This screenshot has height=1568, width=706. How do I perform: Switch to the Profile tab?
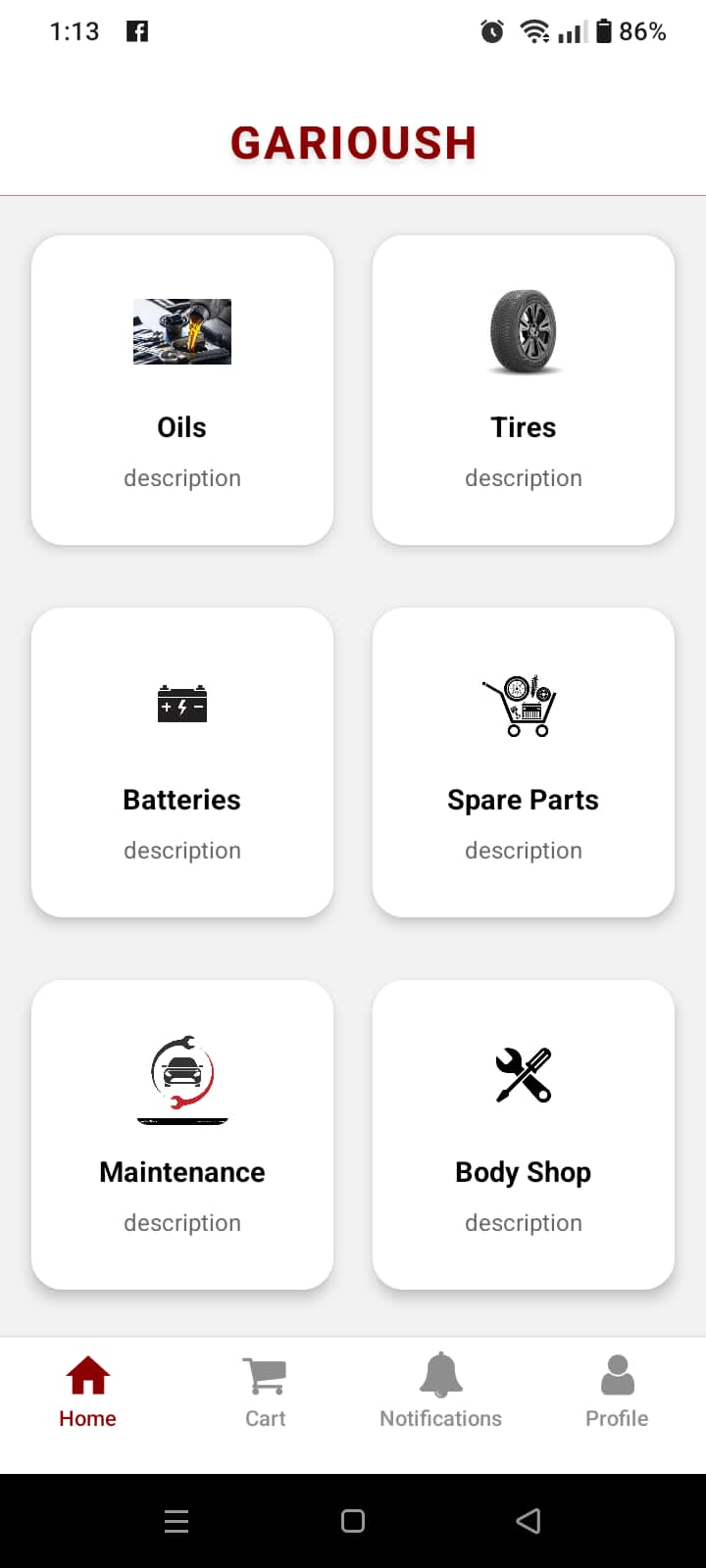click(617, 1392)
